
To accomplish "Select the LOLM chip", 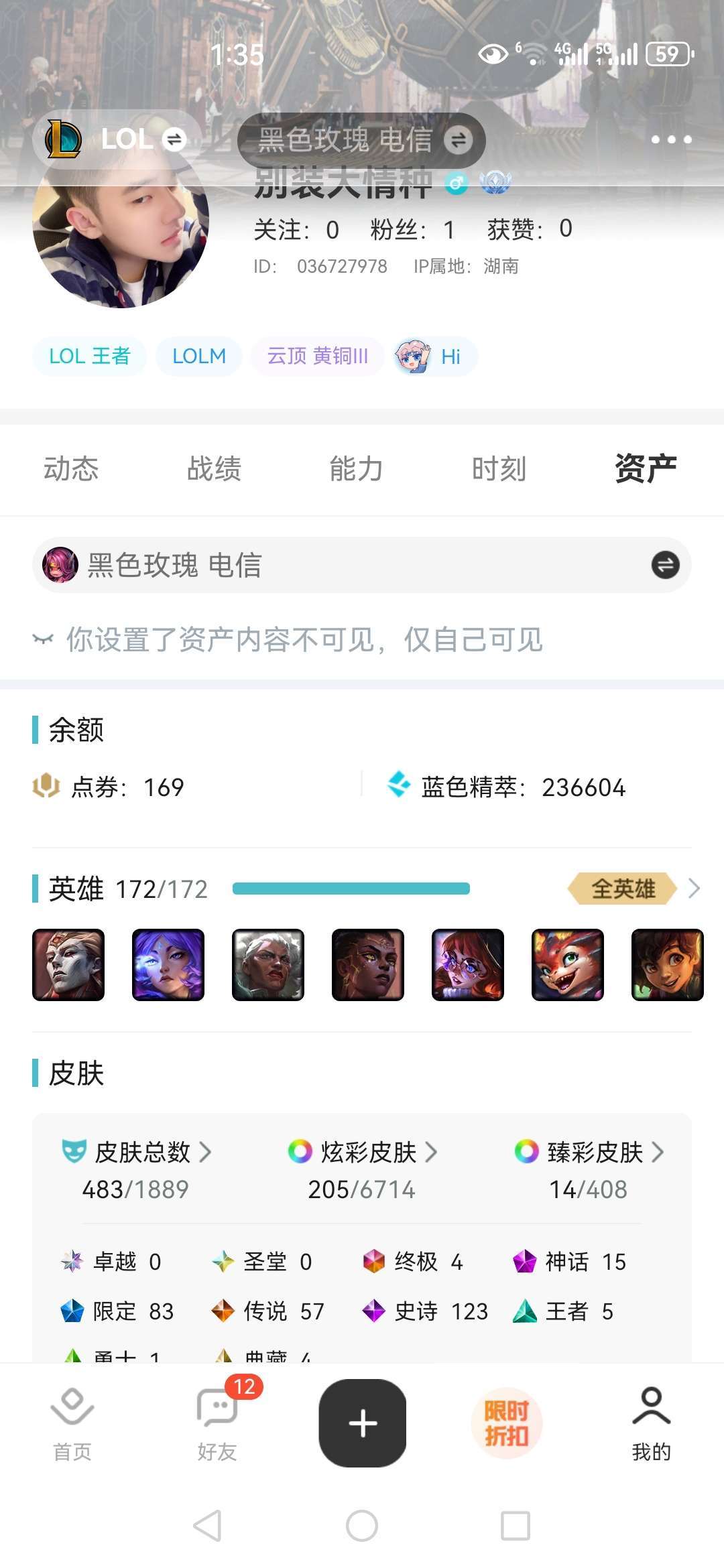I will [x=198, y=356].
